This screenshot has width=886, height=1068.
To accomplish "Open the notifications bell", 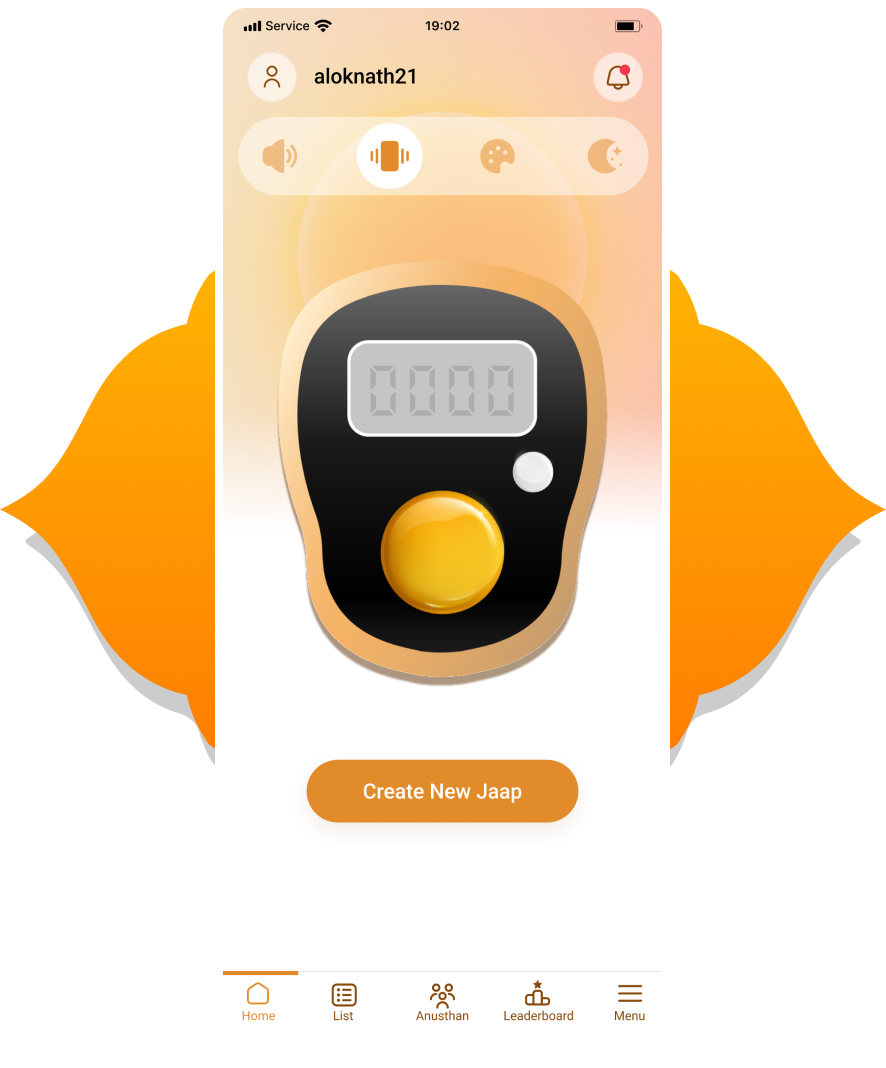I will click(618, 77).
